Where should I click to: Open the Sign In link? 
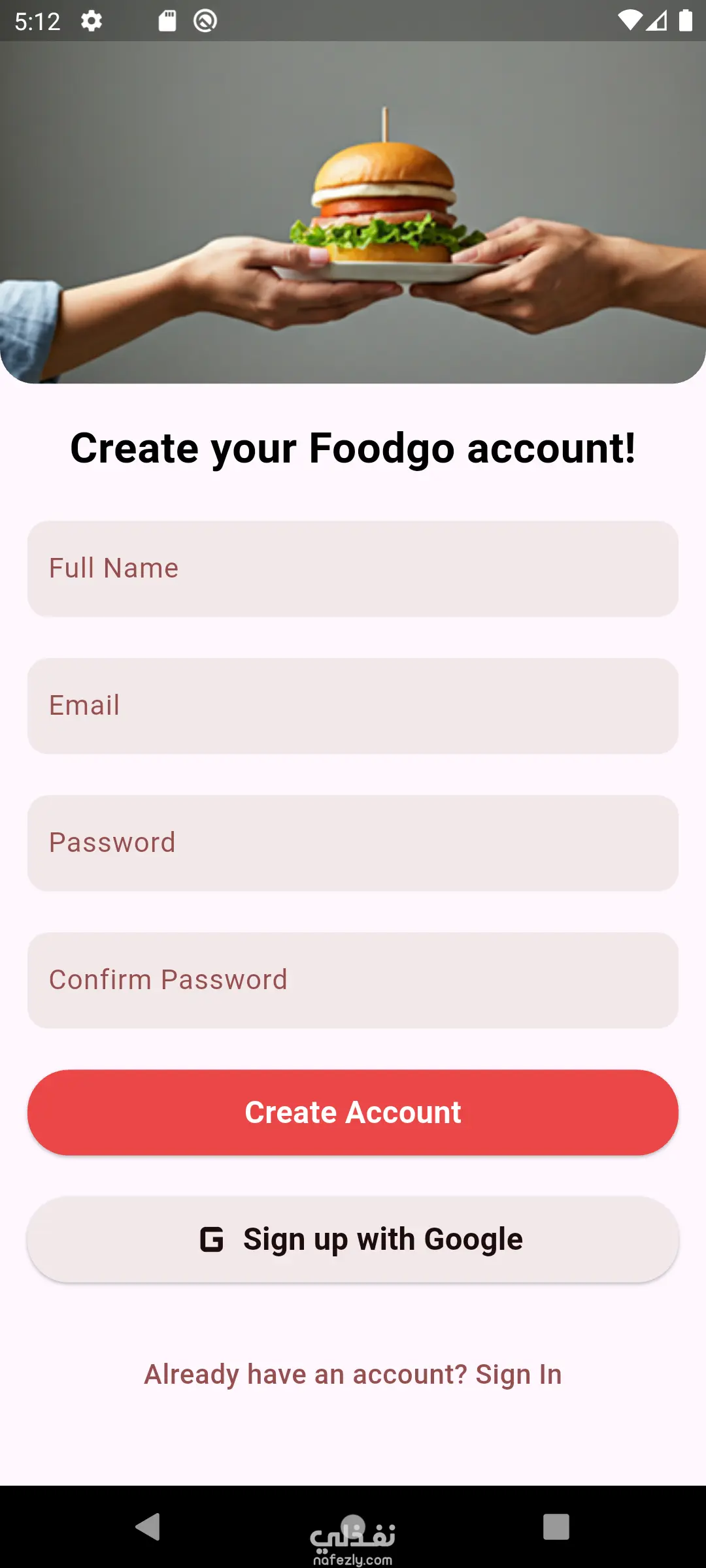coord(518,1375)
